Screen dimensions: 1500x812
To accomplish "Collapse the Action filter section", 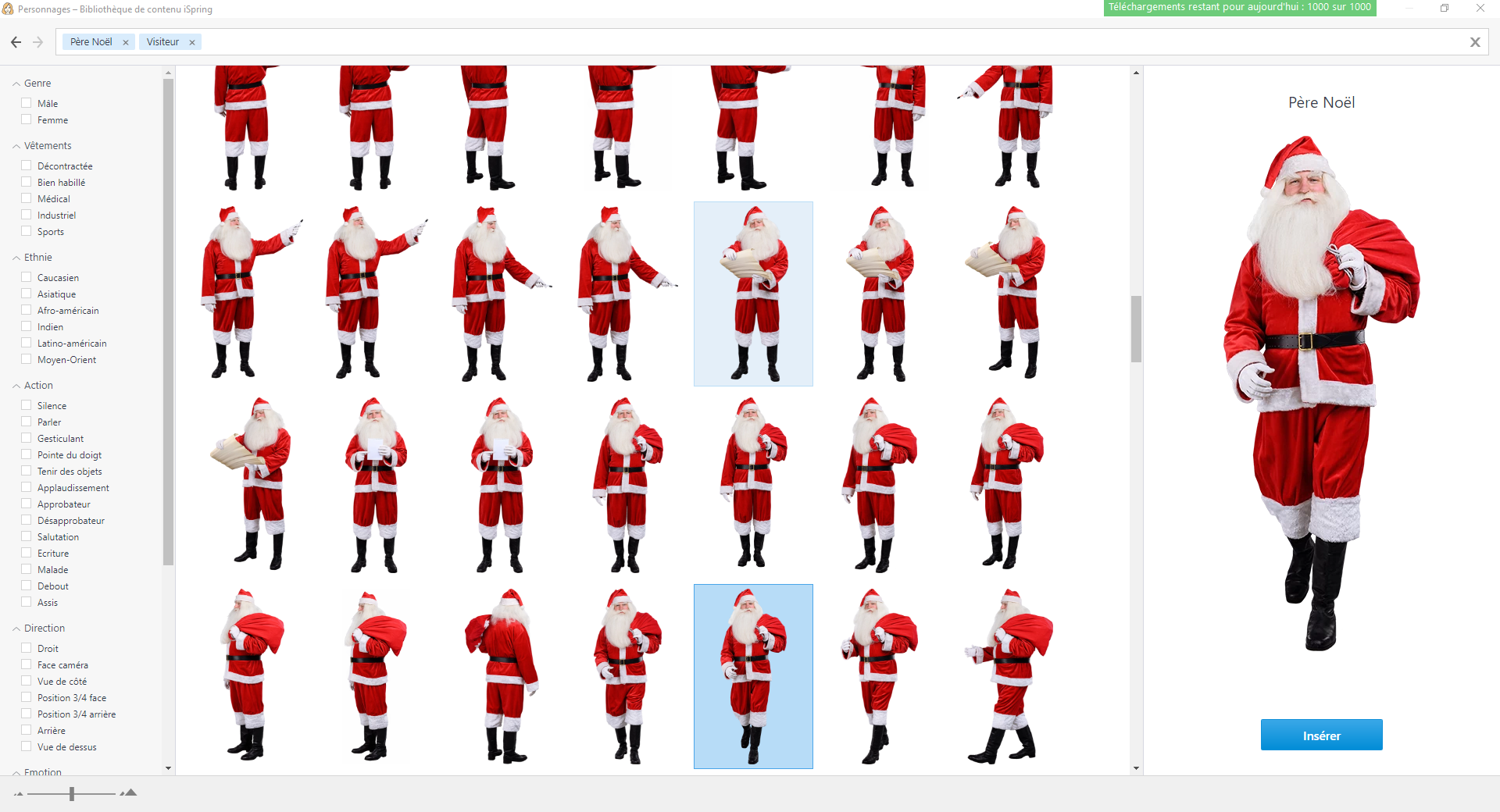I will 16,386.
